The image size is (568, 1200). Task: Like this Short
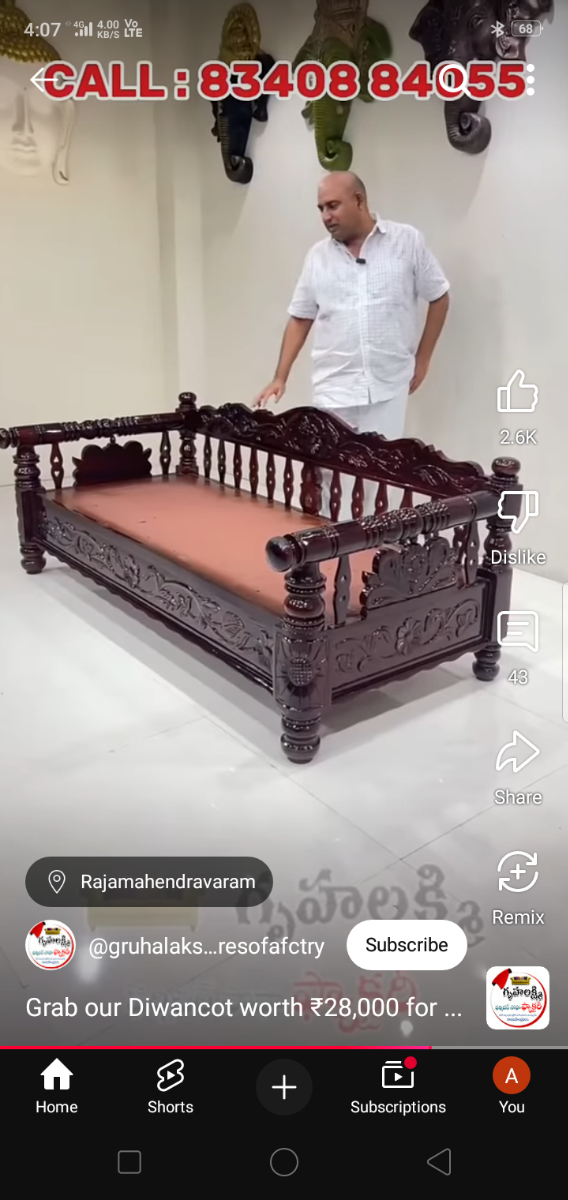point(518,392)
